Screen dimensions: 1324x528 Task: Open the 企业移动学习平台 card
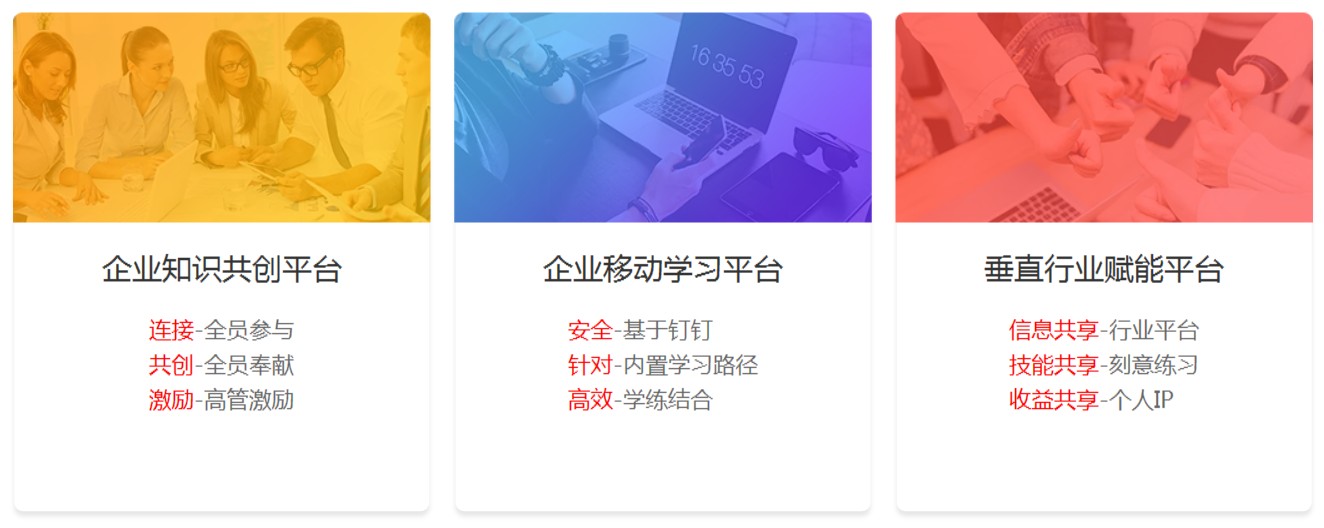pyautogui.click(x=662, y=270)
